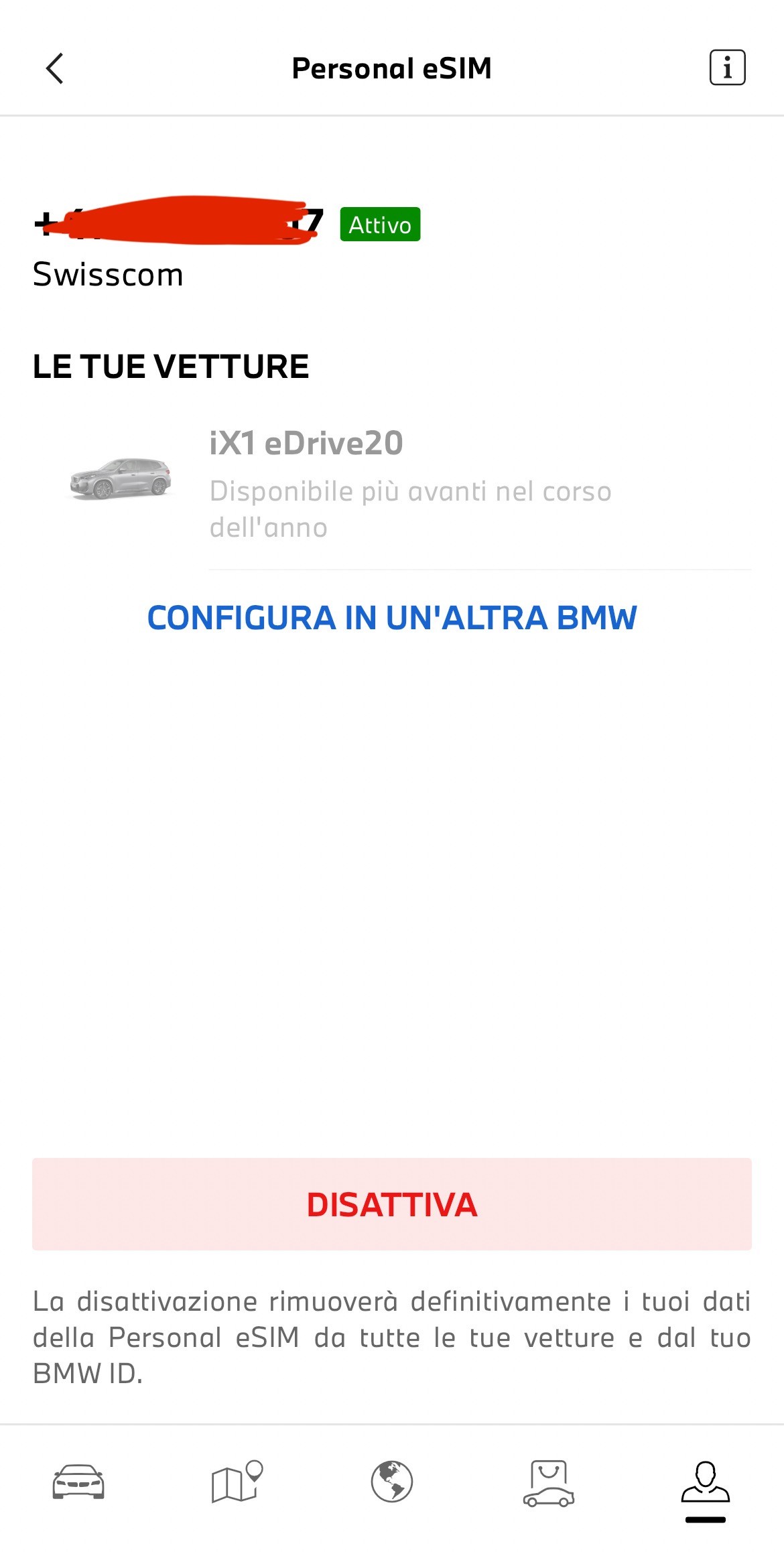This screenshot has height=1552, width=784.
Task: Switch to the vehicle tab
Action: [x=78, y=1482]
